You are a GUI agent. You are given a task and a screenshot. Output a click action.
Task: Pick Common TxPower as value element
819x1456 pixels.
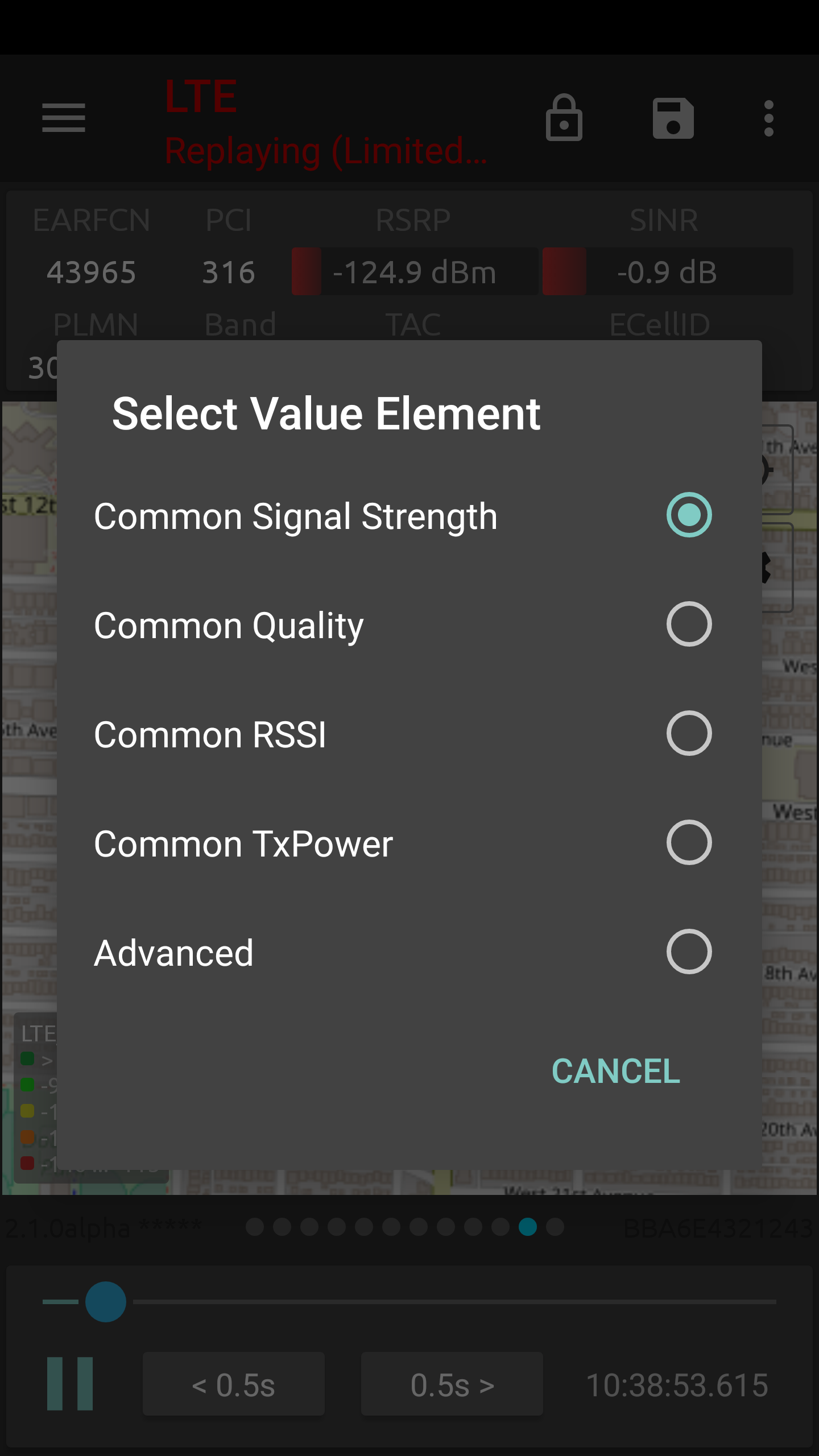pyautogui.click(x=409, y=843)
